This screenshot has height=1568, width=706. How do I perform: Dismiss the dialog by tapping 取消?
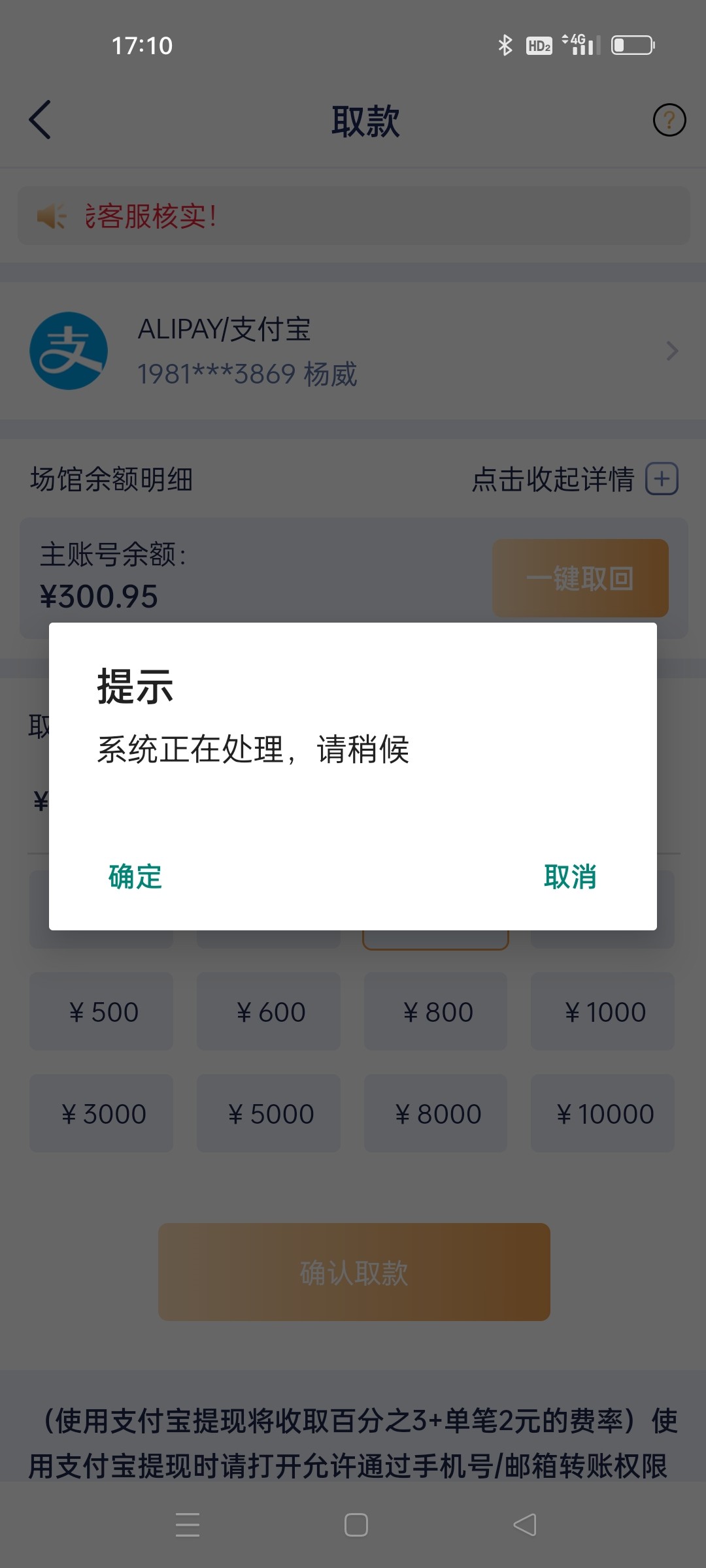tap(571, 877)
